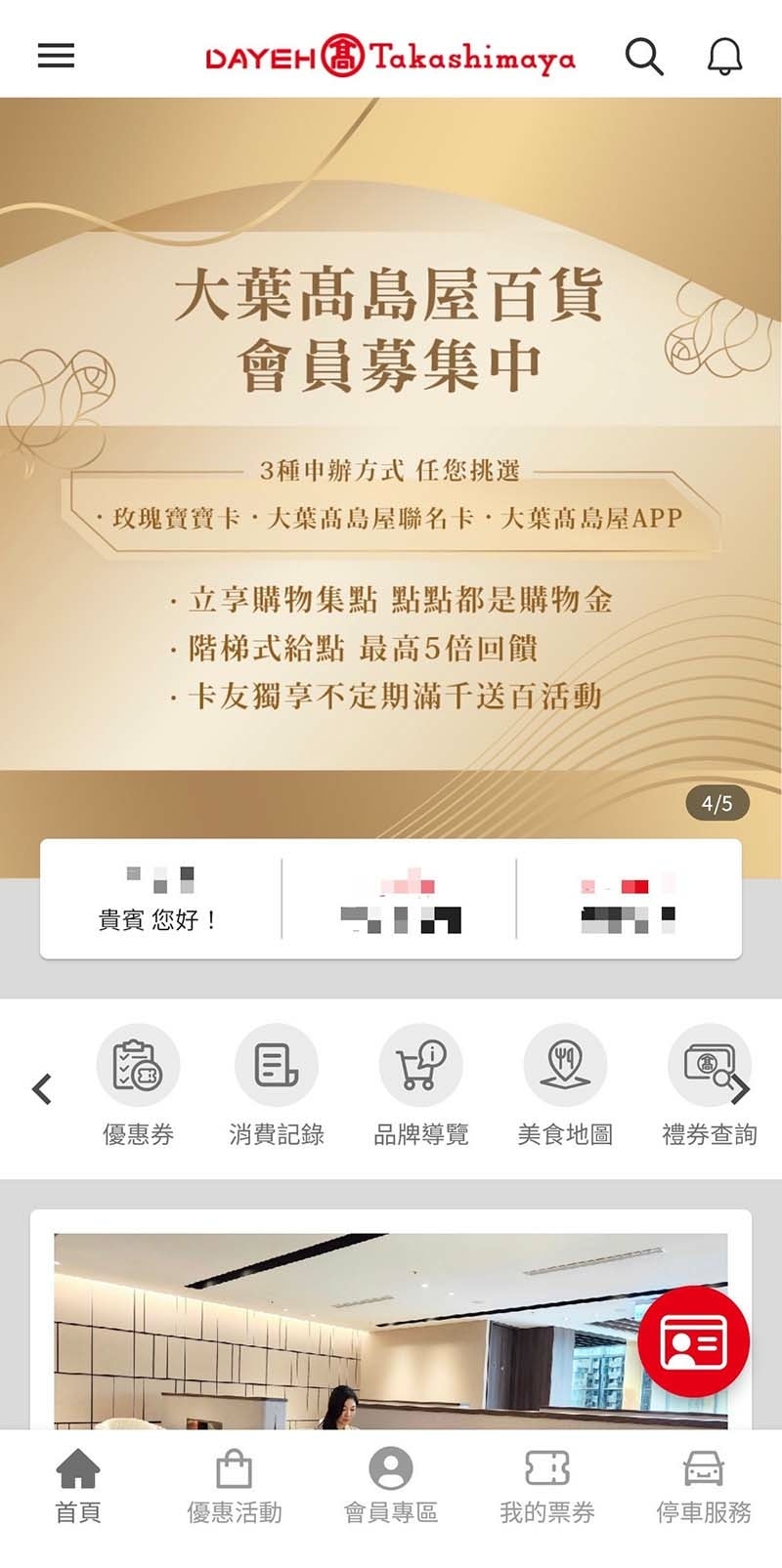Switch to the 我的票券 tab

pos(547,1487)
